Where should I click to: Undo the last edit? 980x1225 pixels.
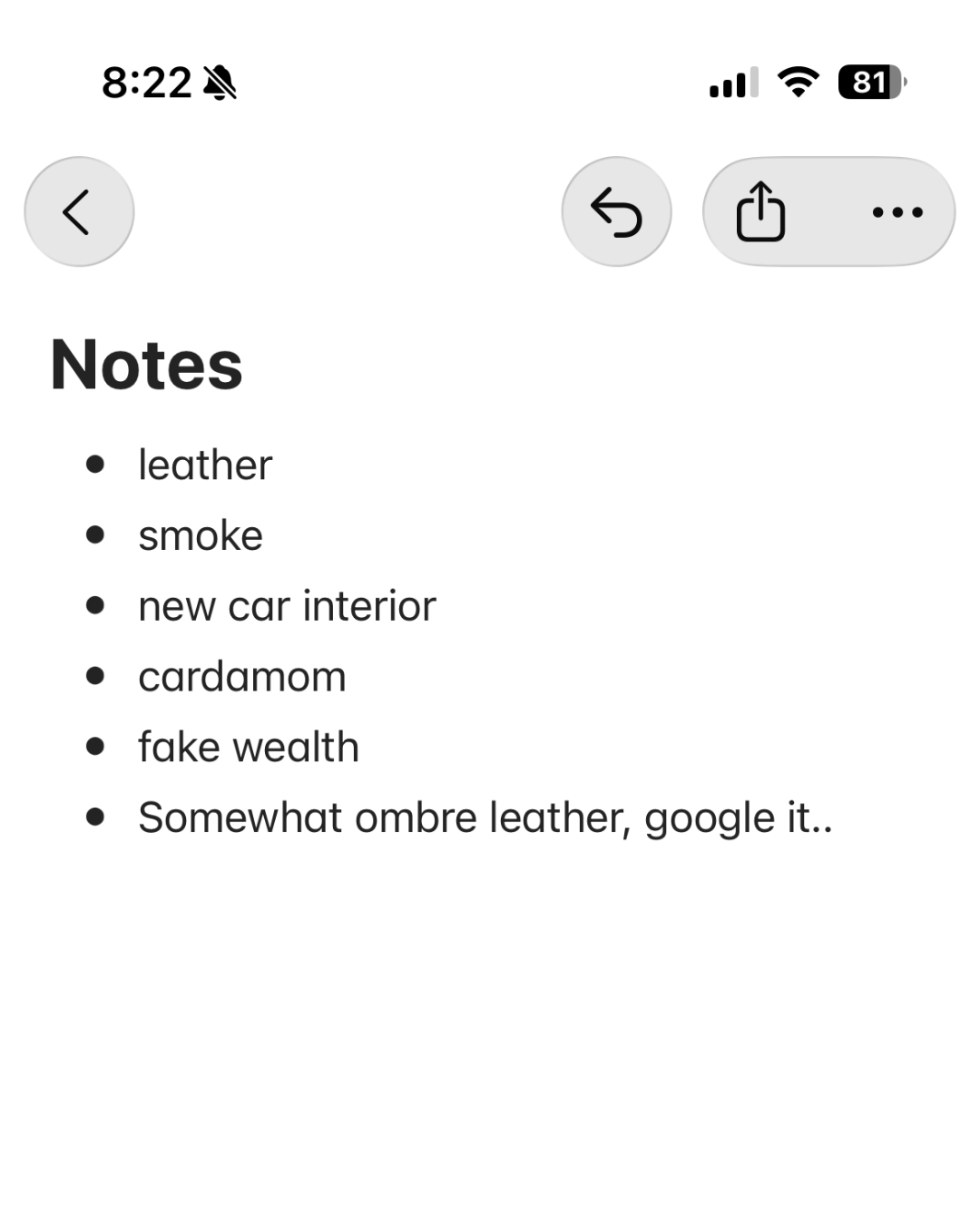(616, 211)
